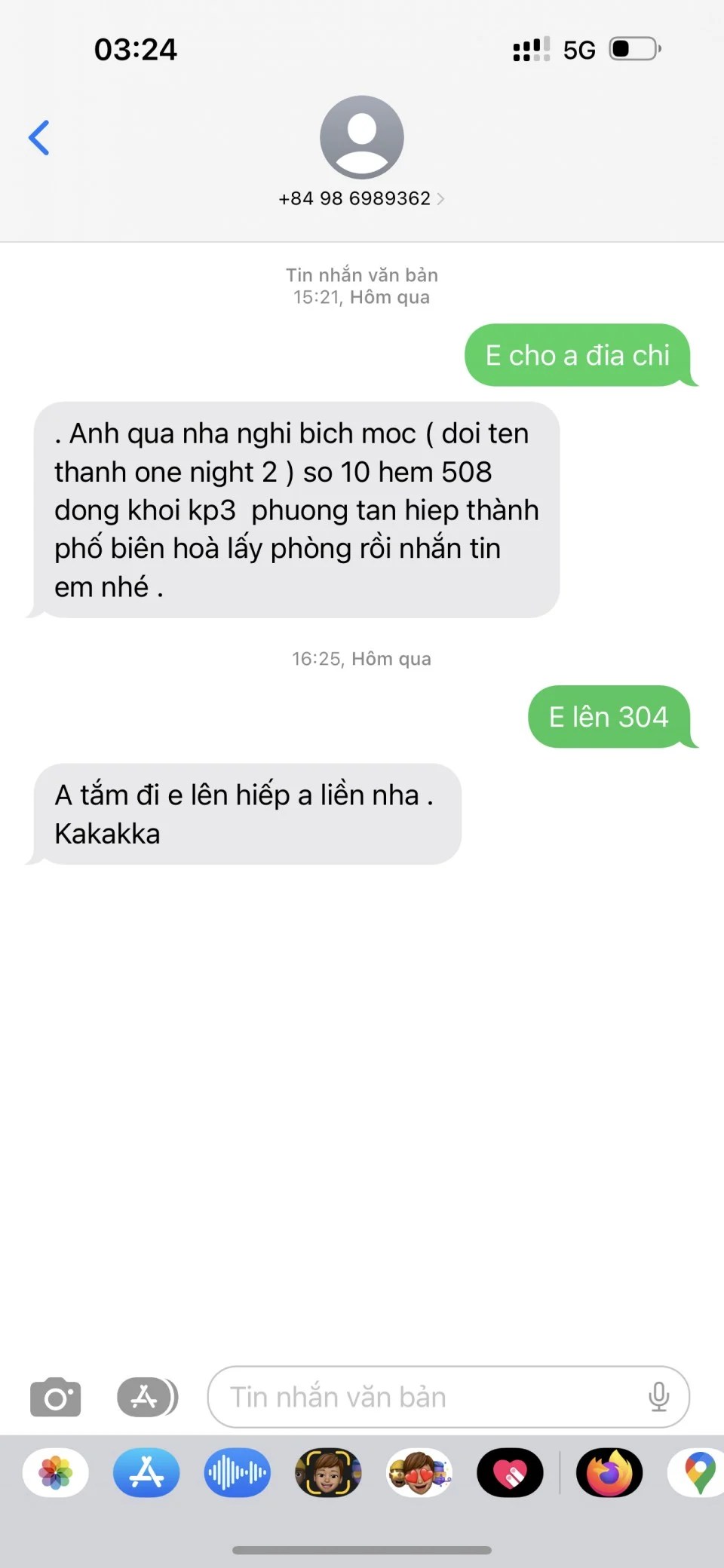Toggle the iMessage apps drawer button
This screenshot has width=724, height=1568.
(147, 1397)
